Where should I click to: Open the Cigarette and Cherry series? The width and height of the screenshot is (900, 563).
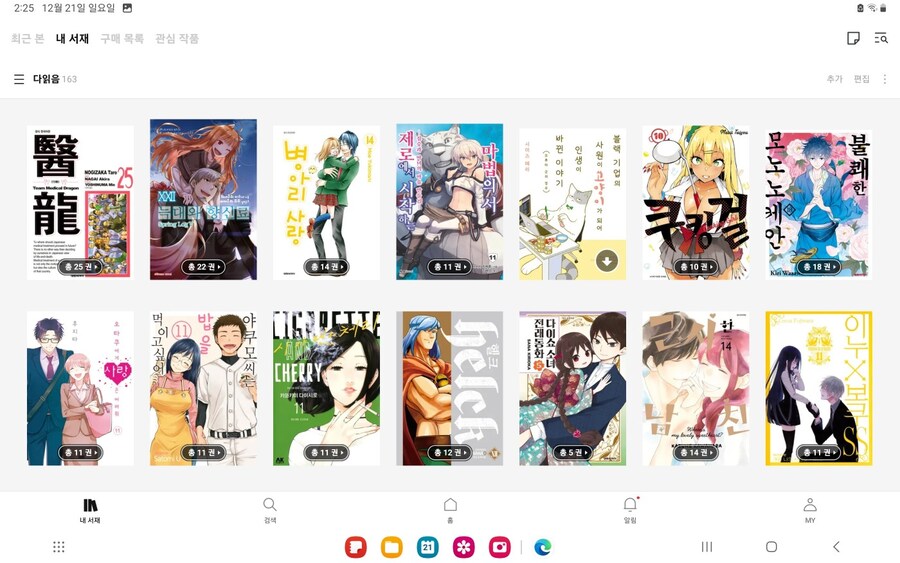point(326,387)
